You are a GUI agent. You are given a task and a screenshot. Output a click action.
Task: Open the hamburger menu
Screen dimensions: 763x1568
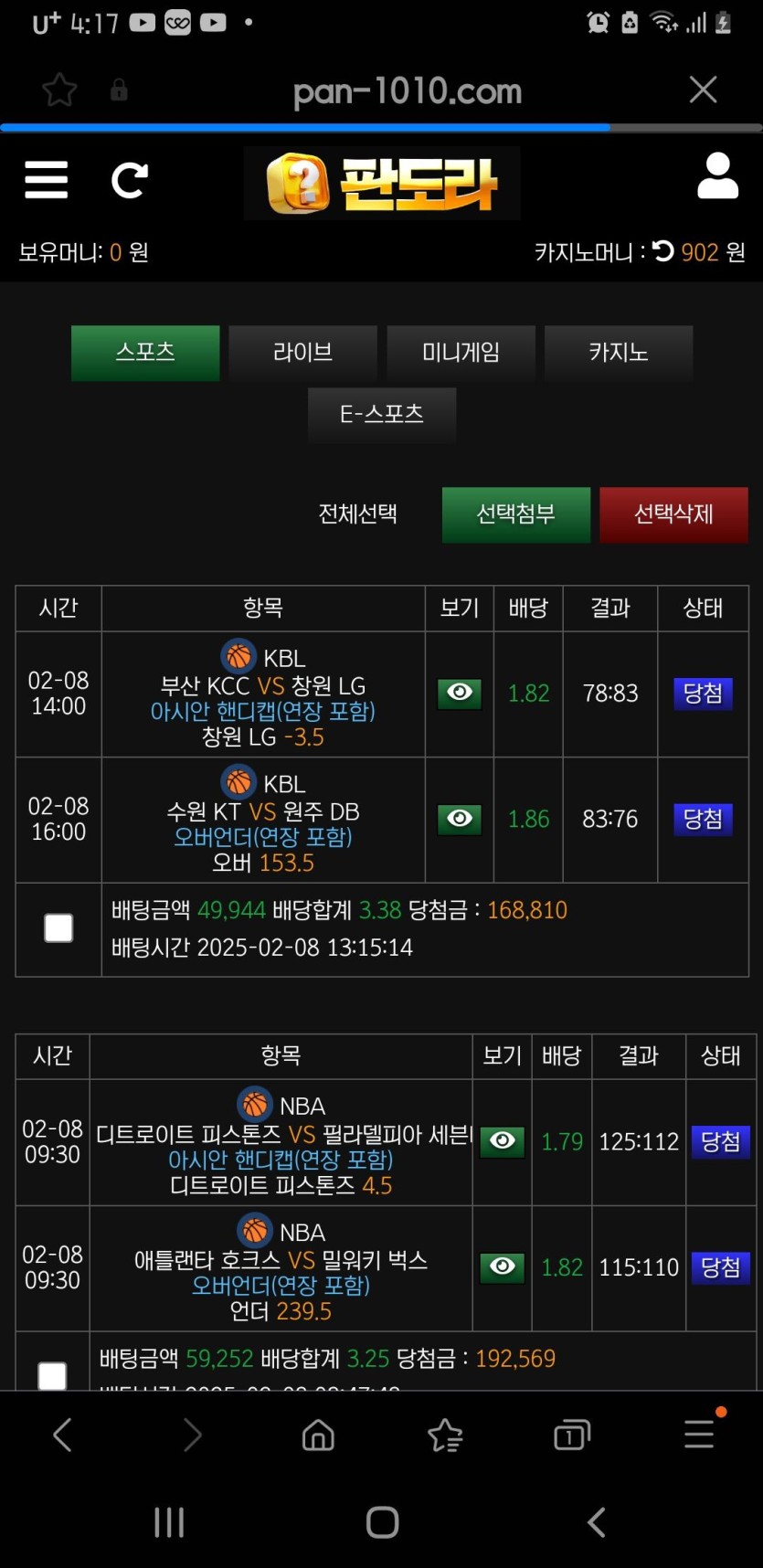point(46,179)
